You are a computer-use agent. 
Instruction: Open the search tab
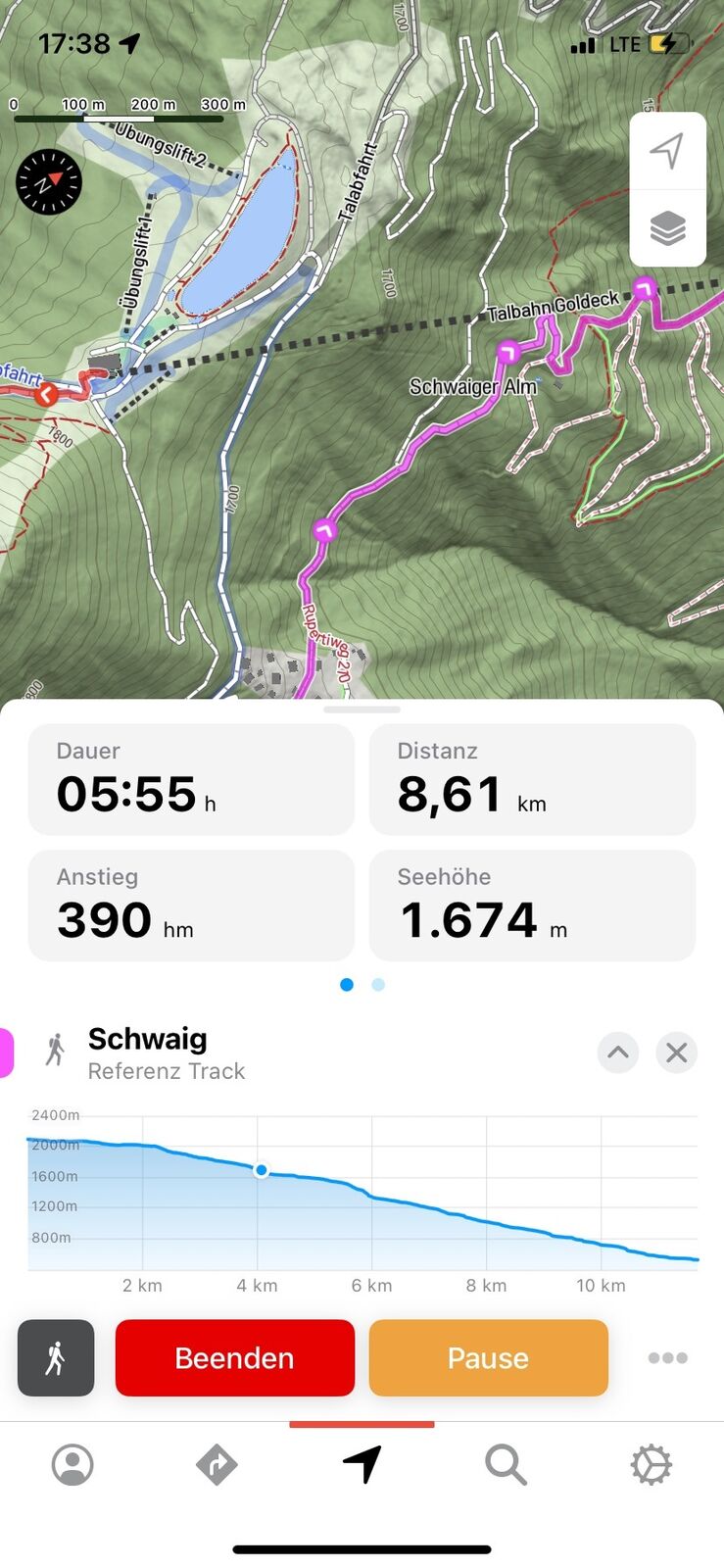[507, 1465]
